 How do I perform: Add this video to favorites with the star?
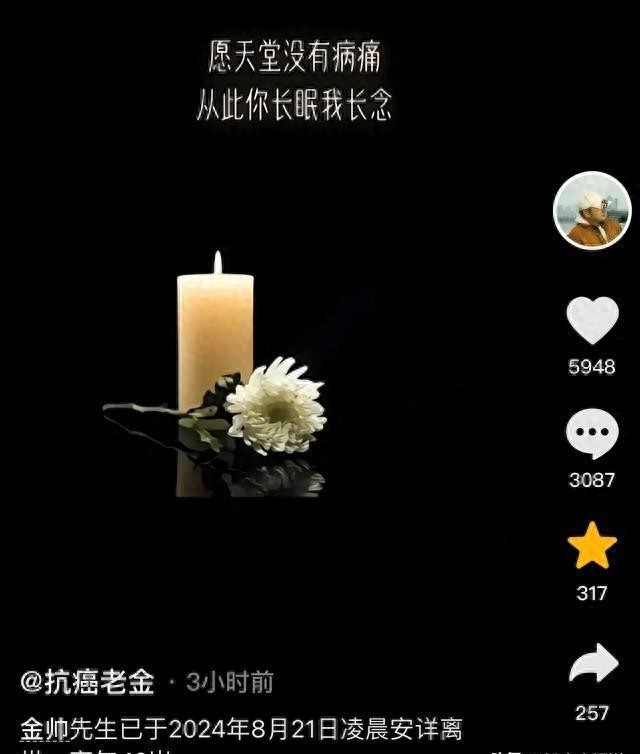[592, 546]
